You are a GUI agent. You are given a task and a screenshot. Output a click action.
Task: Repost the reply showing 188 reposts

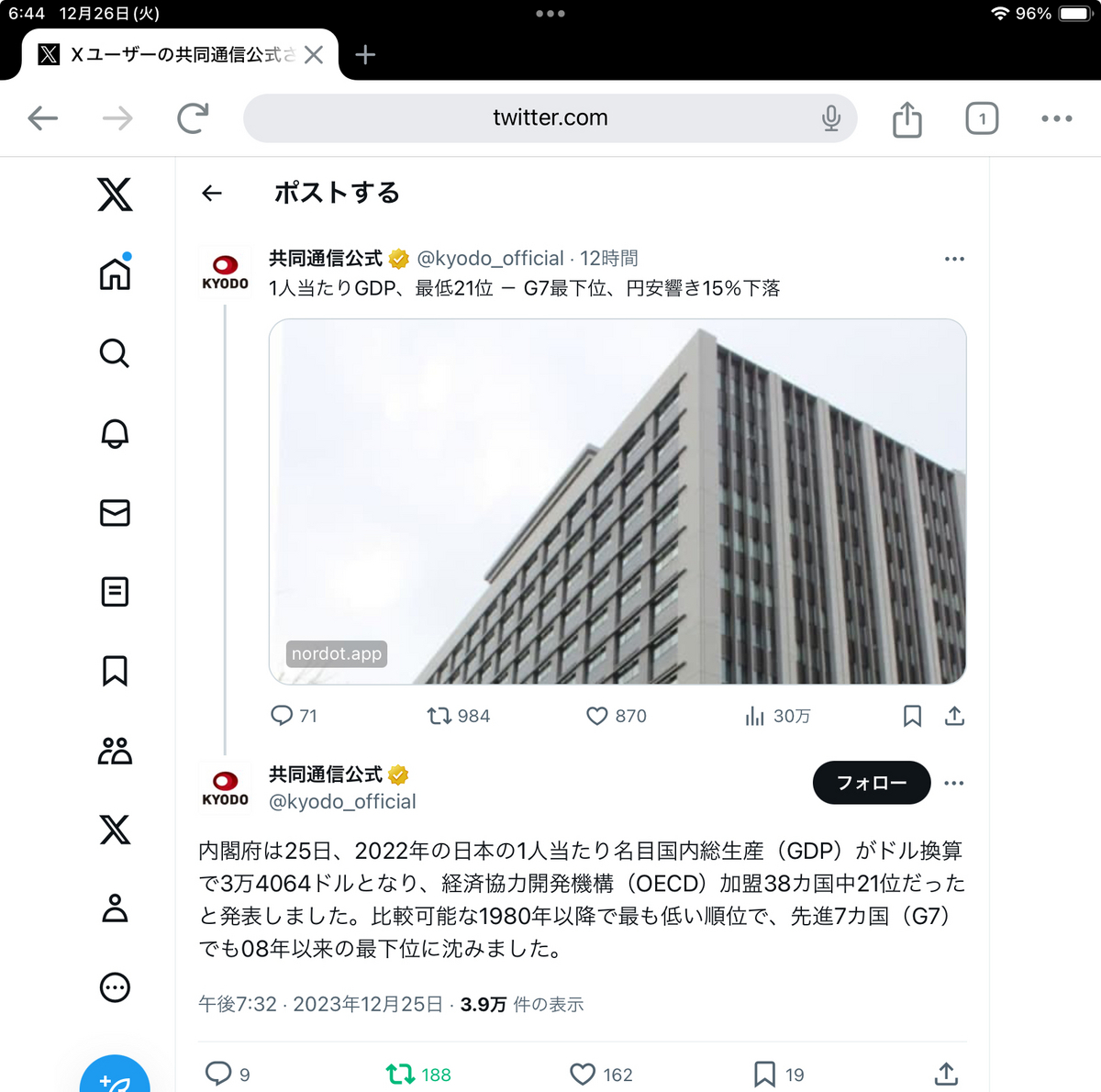click(401, 1074)
